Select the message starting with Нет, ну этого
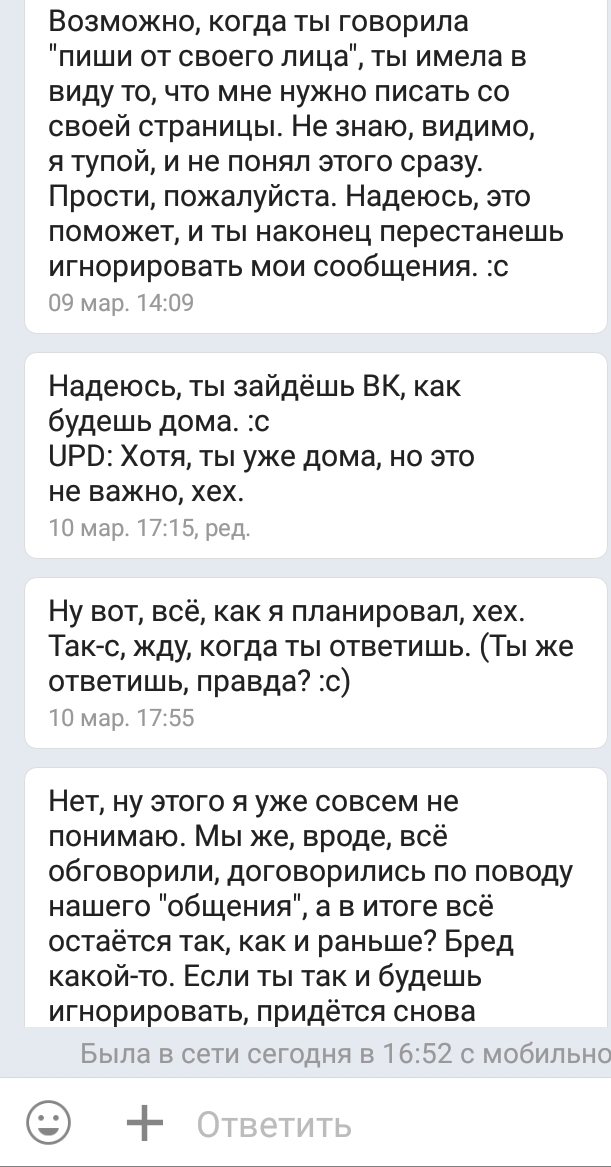 point(316,898)
